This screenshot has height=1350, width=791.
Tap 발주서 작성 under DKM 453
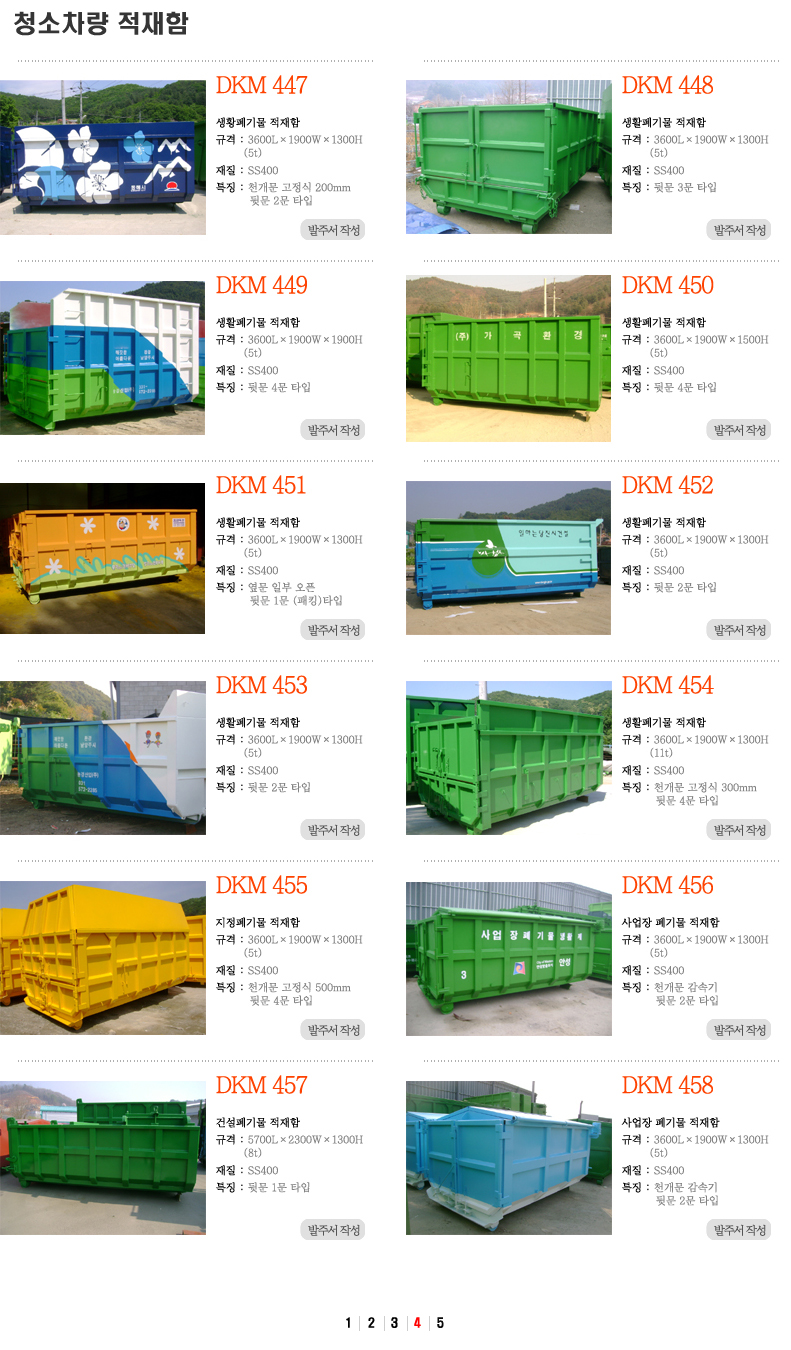pos(333,830)
